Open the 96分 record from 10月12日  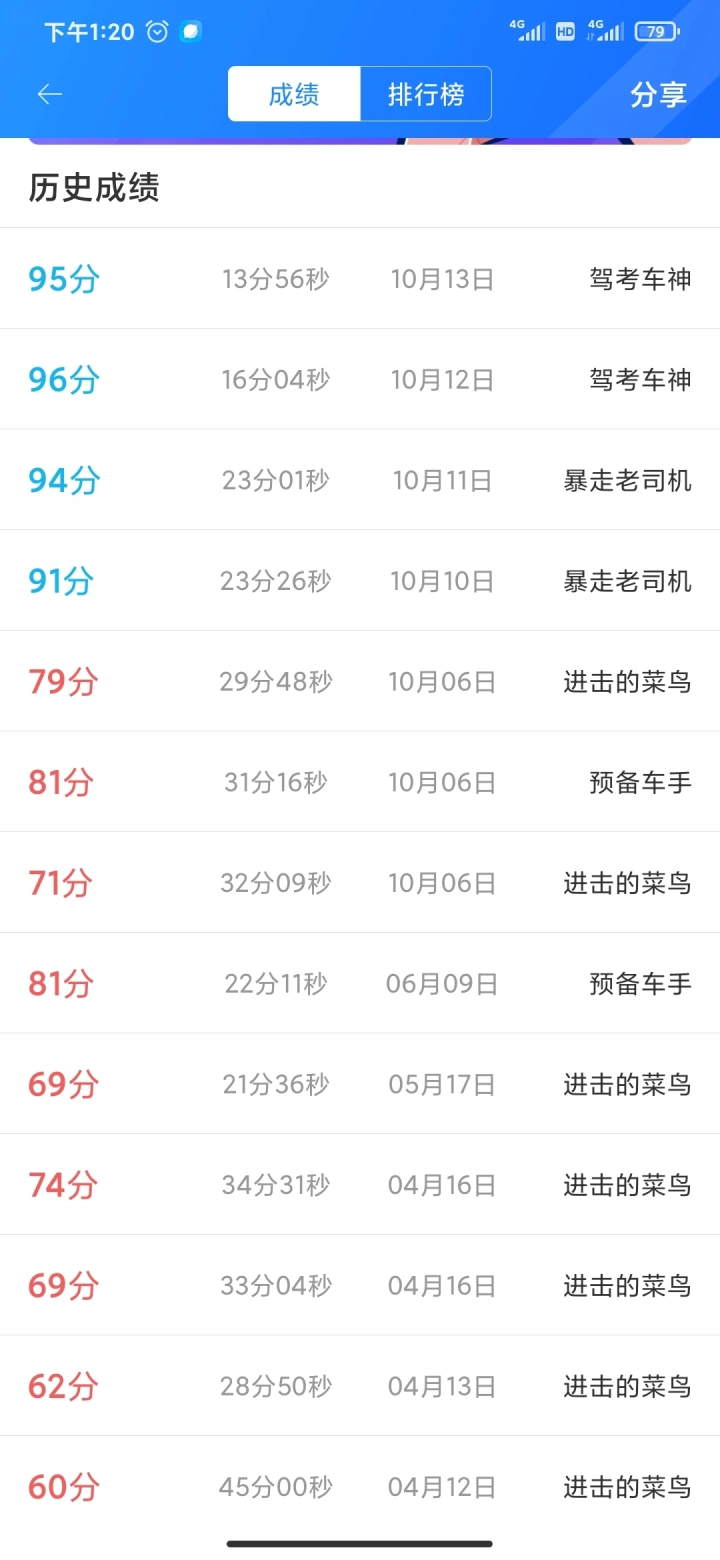point(360,379)
